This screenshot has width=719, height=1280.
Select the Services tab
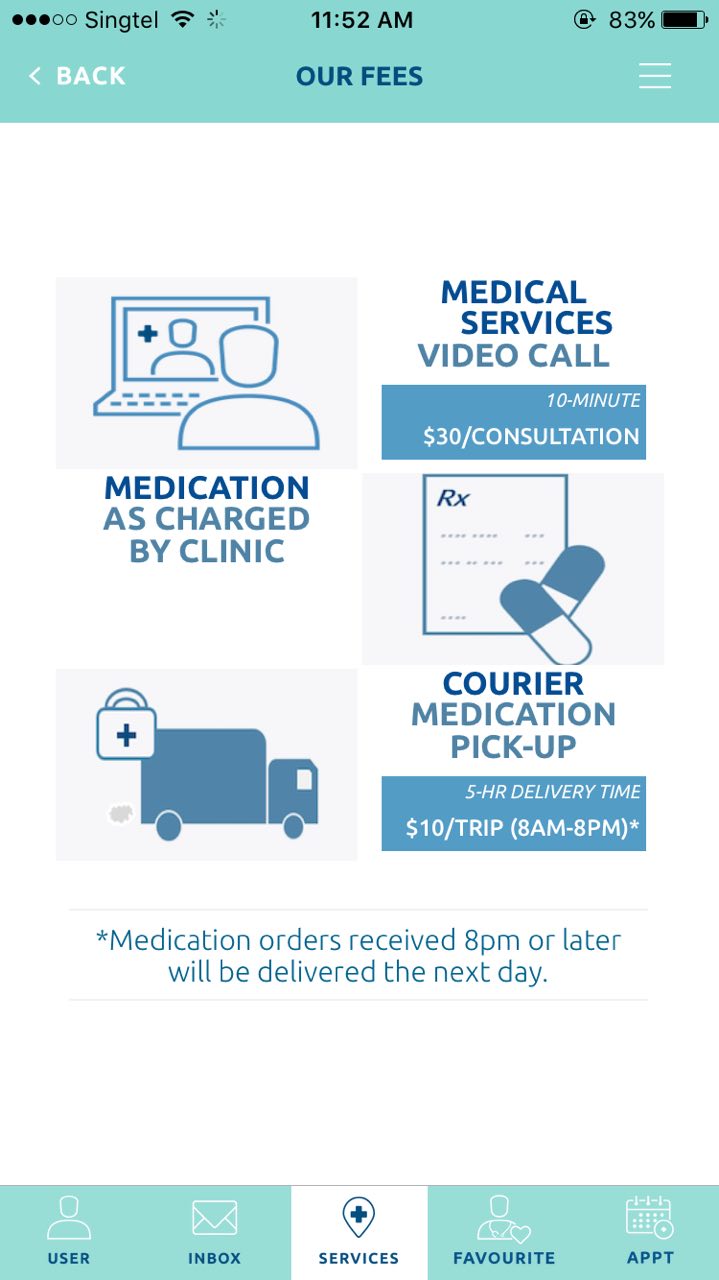359,1232
